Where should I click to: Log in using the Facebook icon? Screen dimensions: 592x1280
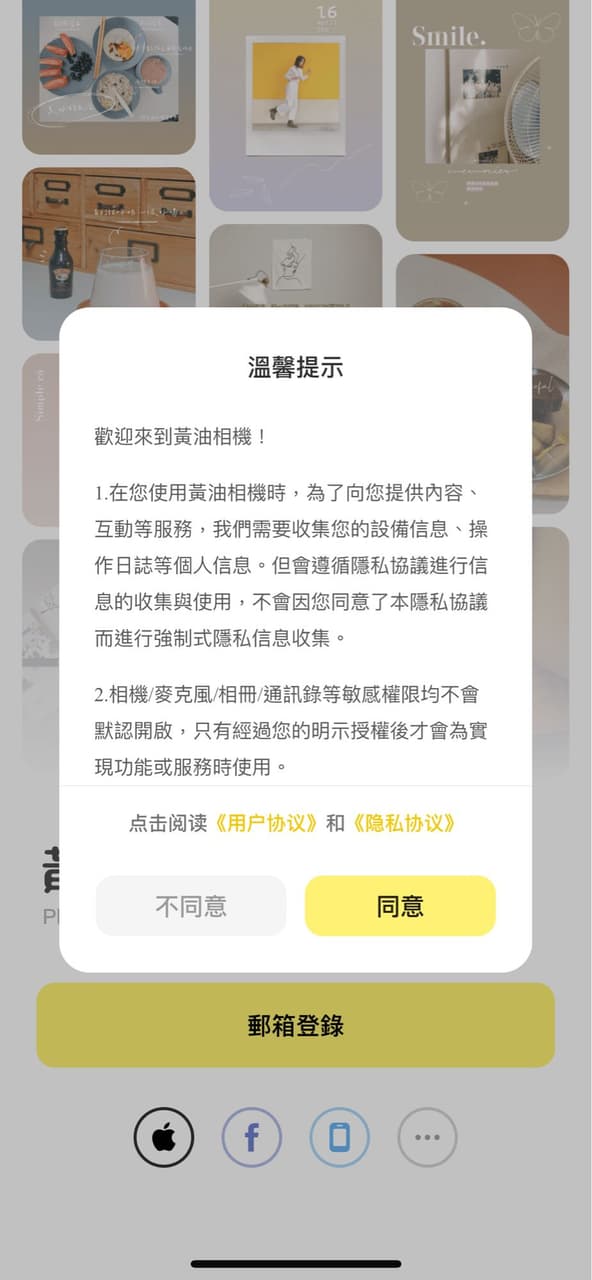pyautogui.click(x=251, y=1137)
